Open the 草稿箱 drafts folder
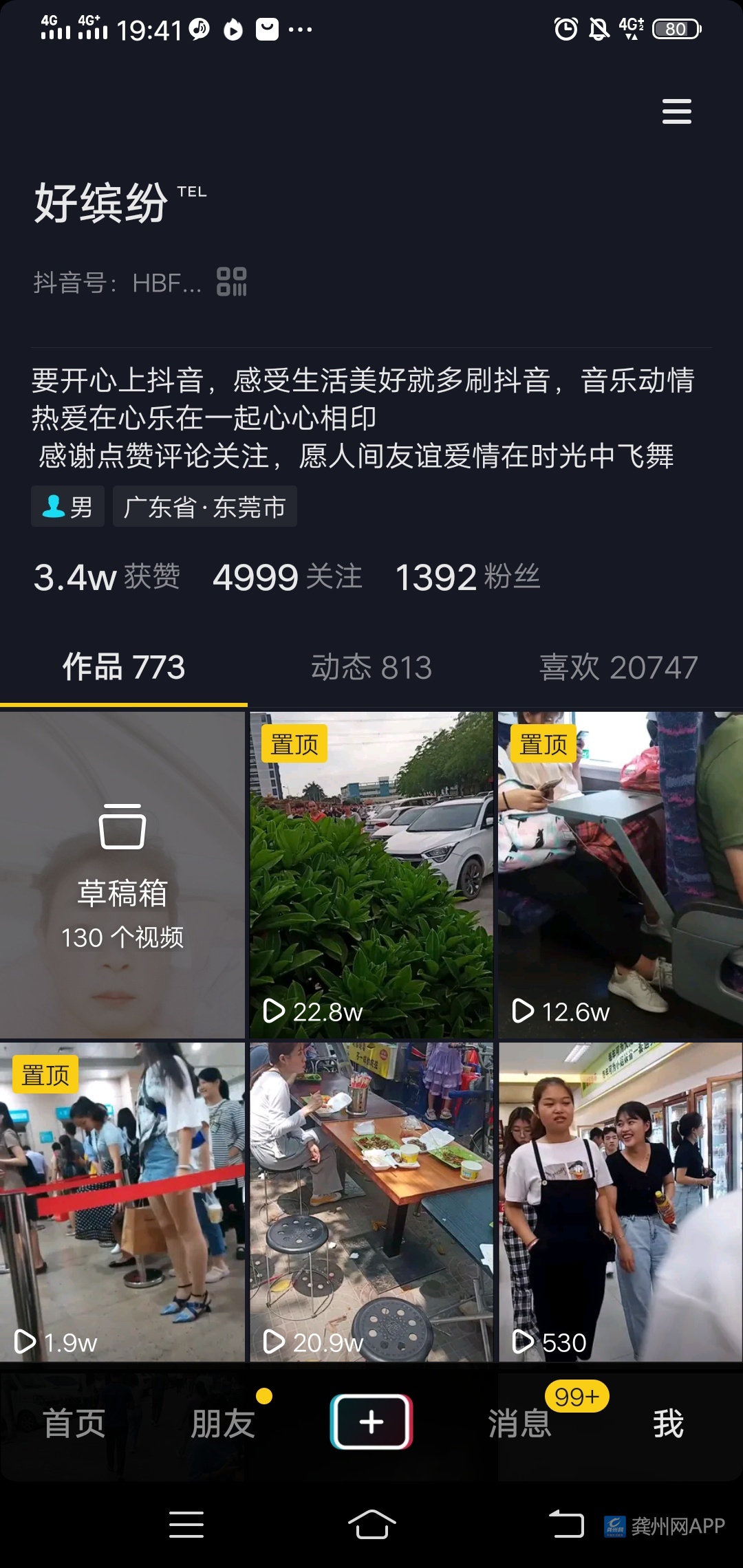Screen dimensions: 743x1568 coord(122,875)
